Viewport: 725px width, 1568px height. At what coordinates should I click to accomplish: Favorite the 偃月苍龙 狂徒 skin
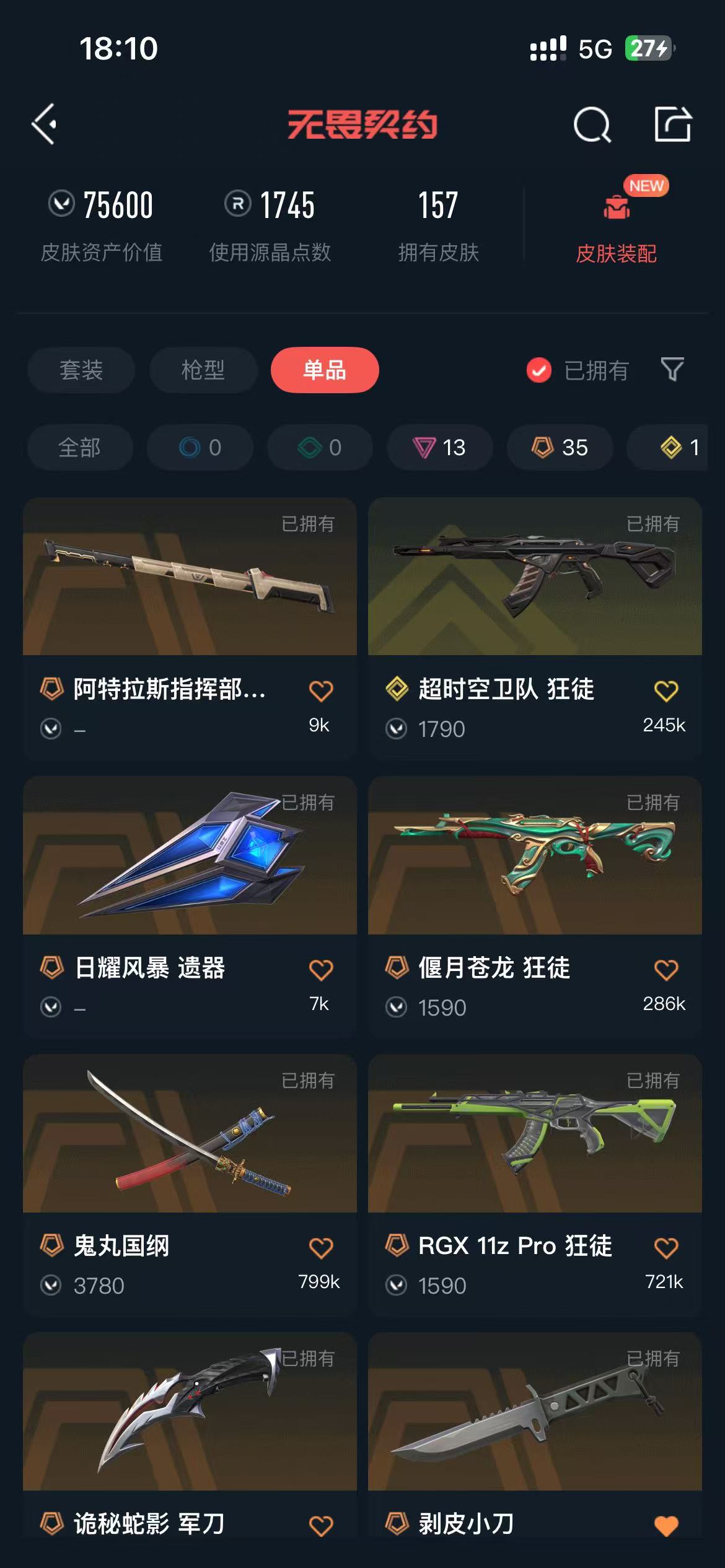[666, 969]
